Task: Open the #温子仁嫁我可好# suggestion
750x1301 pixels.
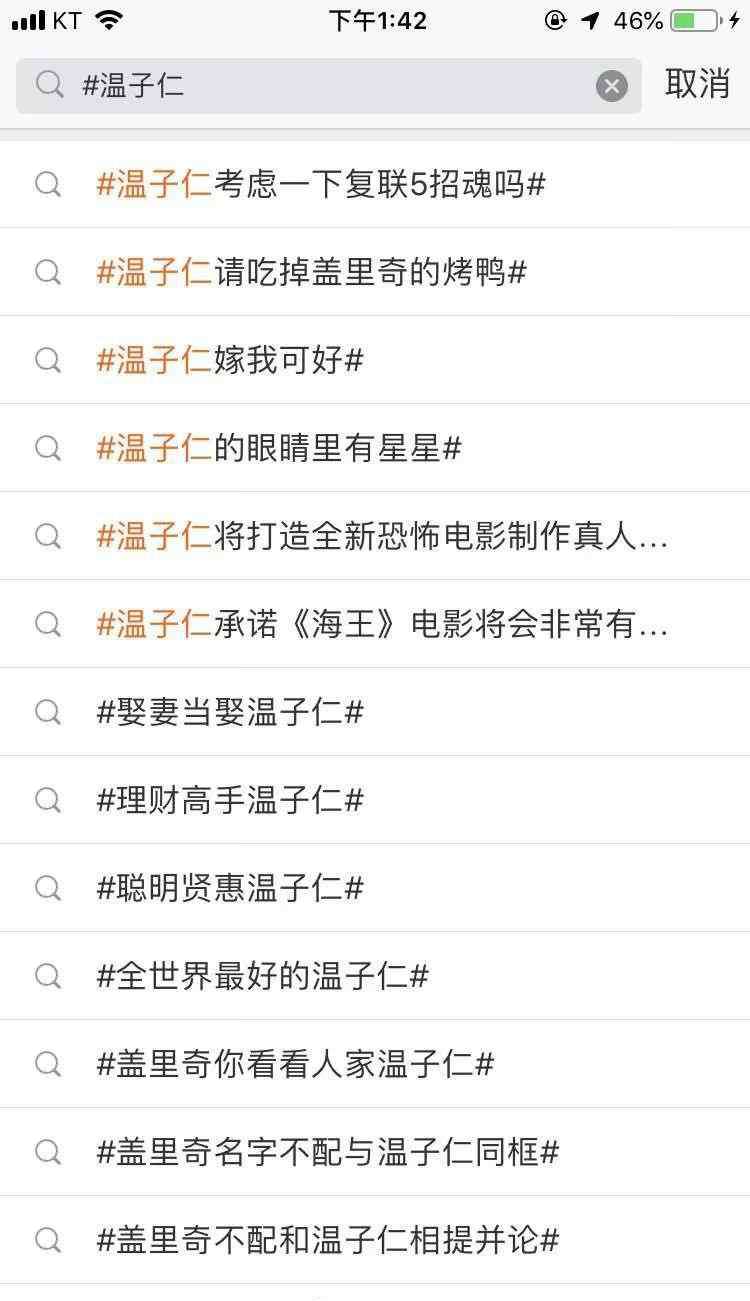Action: (375, 360)
